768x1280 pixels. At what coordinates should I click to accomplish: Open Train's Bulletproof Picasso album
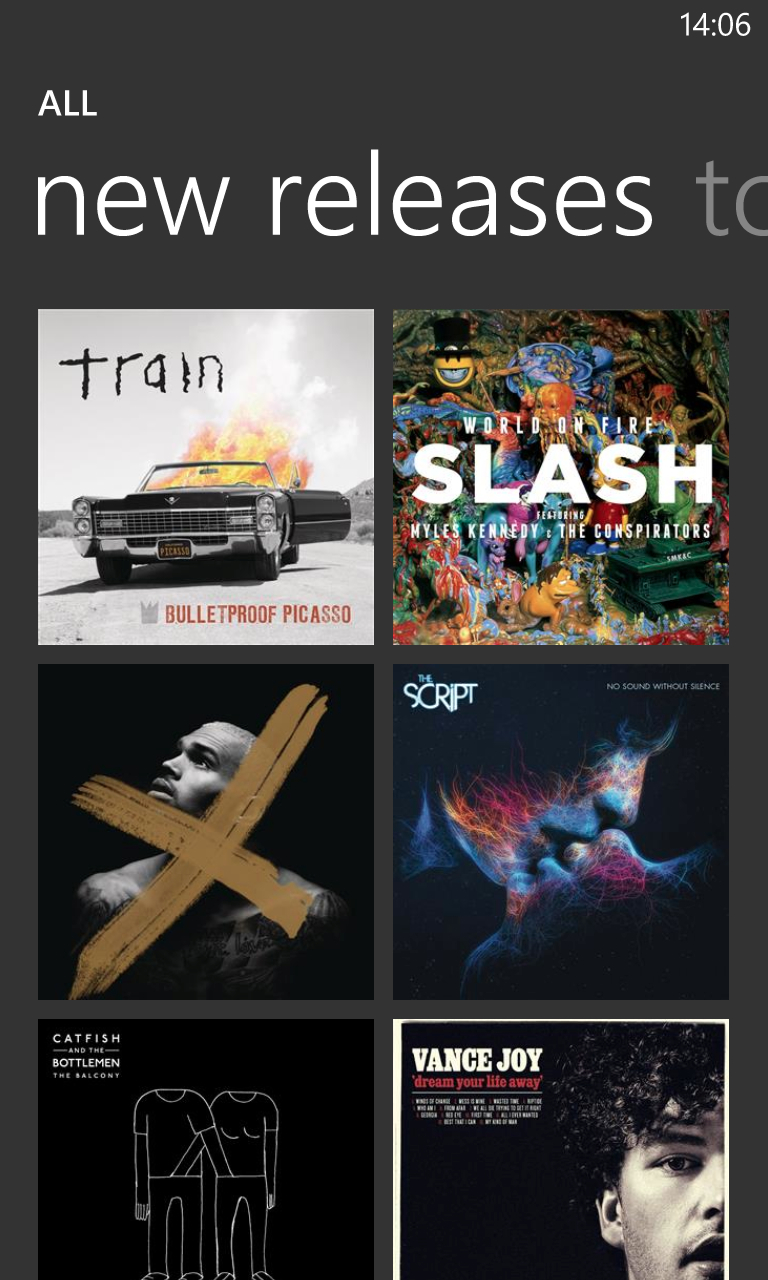[x=206, y=477]
